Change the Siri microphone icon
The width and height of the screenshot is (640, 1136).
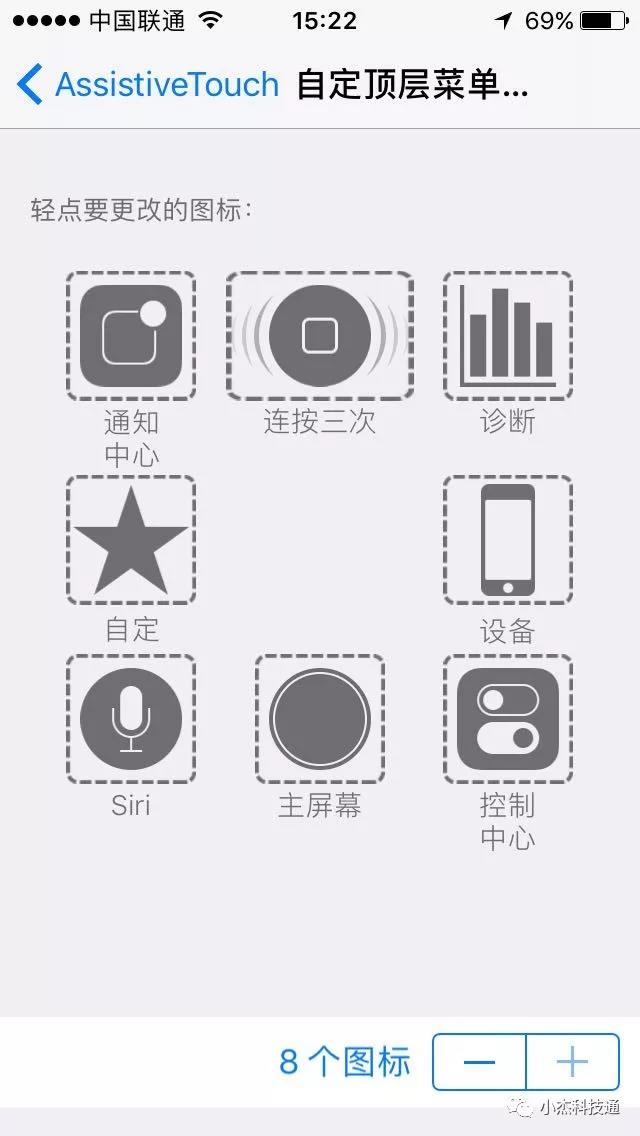[131, 719]
